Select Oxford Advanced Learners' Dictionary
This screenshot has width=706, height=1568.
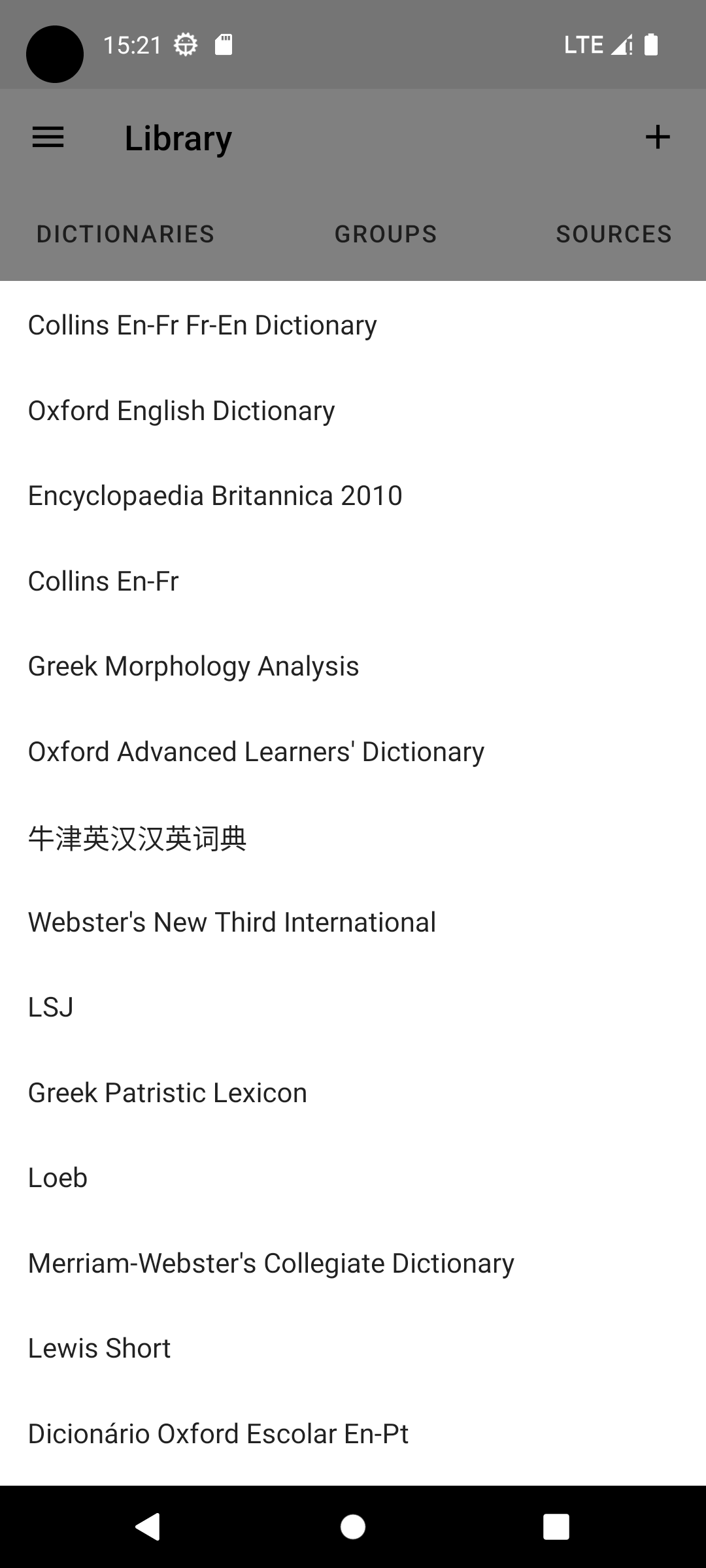click(x=256, y=752)
